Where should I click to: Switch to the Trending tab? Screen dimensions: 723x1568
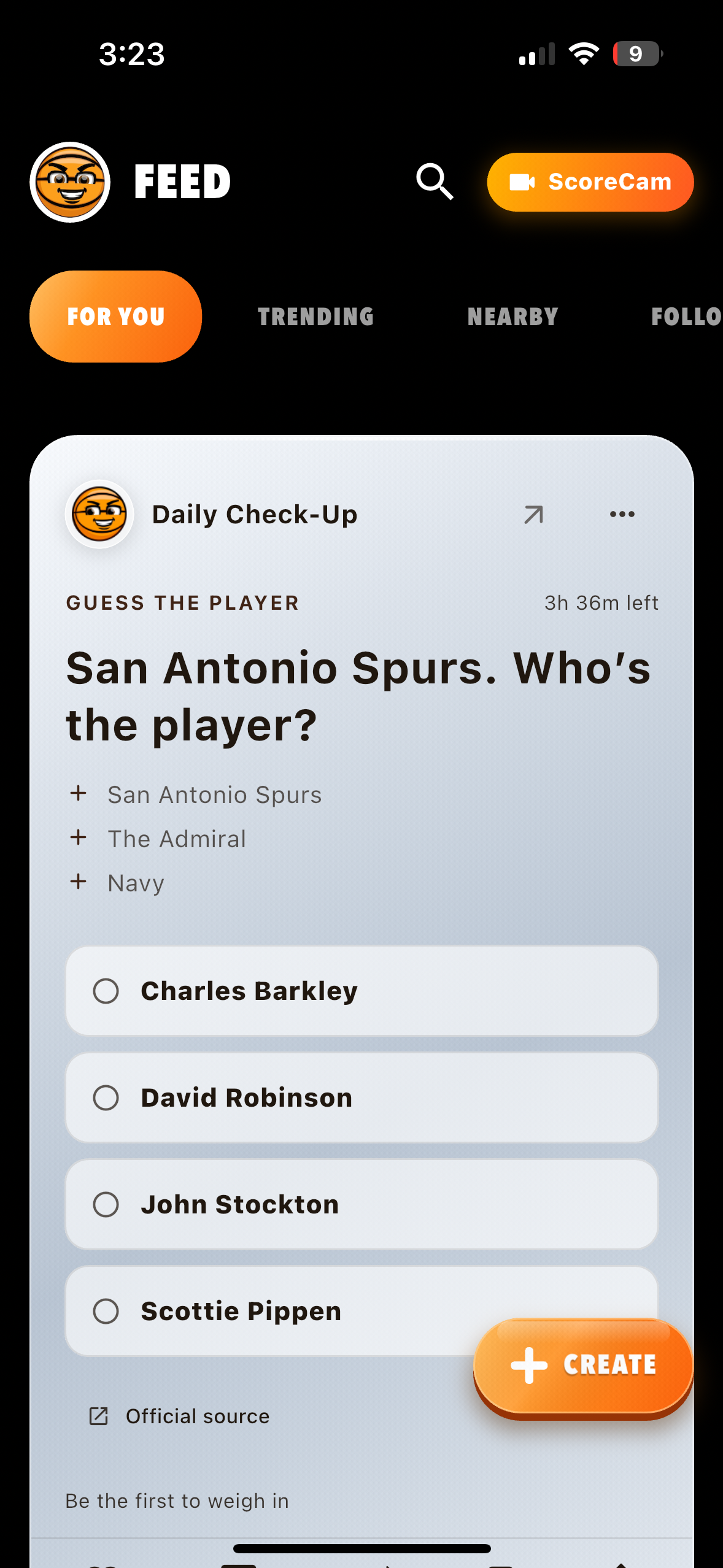(315, 317)
